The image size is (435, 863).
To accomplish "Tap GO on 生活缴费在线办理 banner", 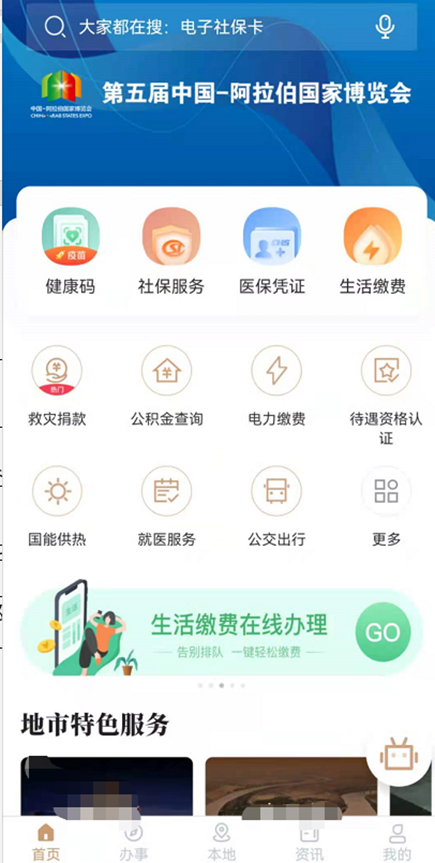I will (x=383, y=632).
